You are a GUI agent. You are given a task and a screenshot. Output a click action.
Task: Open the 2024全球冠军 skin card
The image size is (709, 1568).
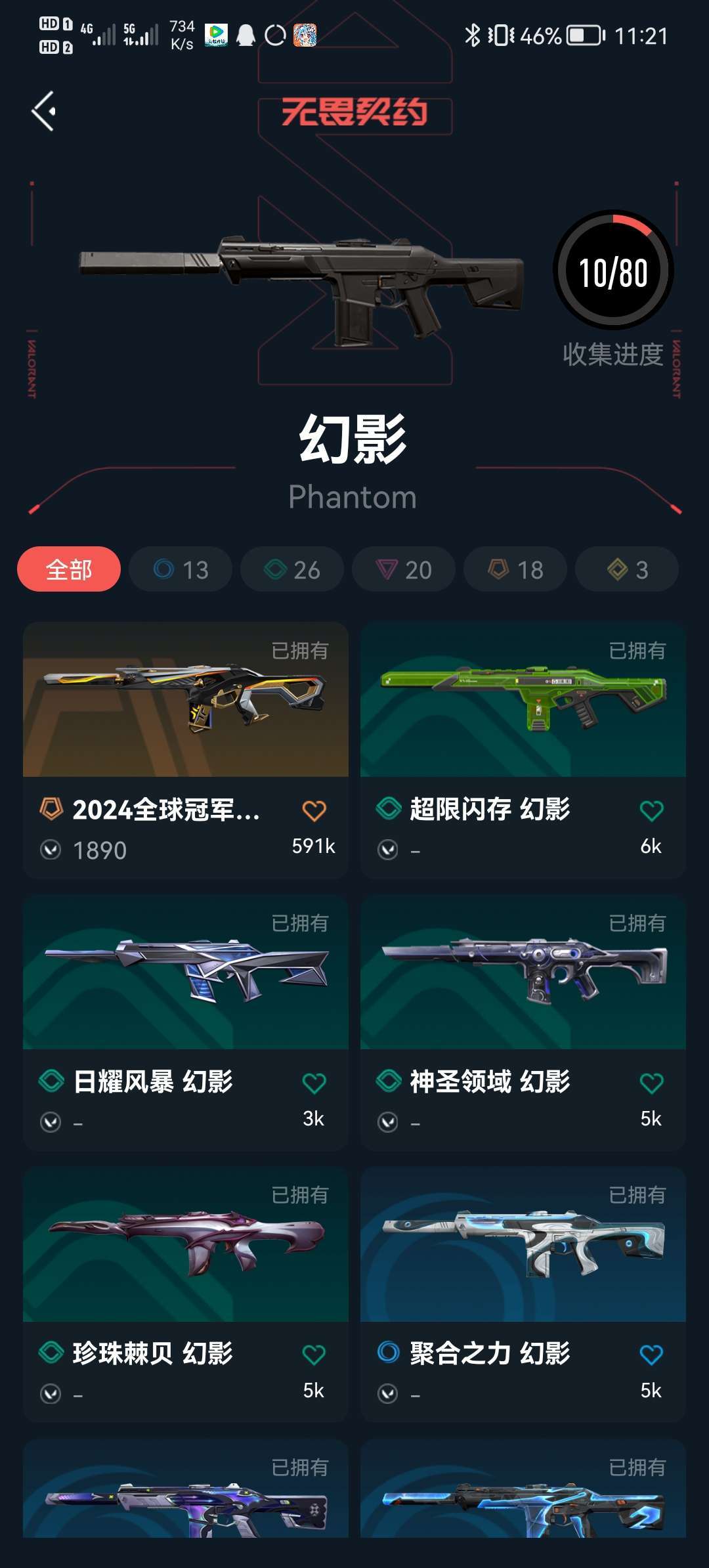point(186,750)
